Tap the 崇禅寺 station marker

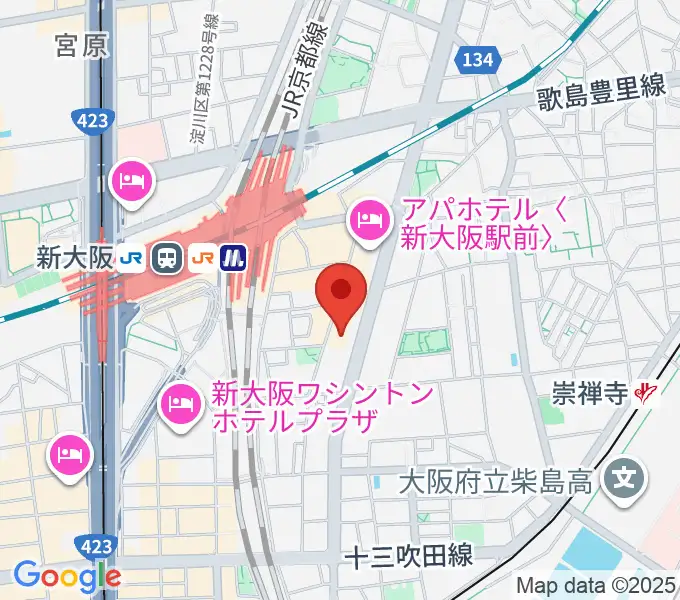(646, 396)
